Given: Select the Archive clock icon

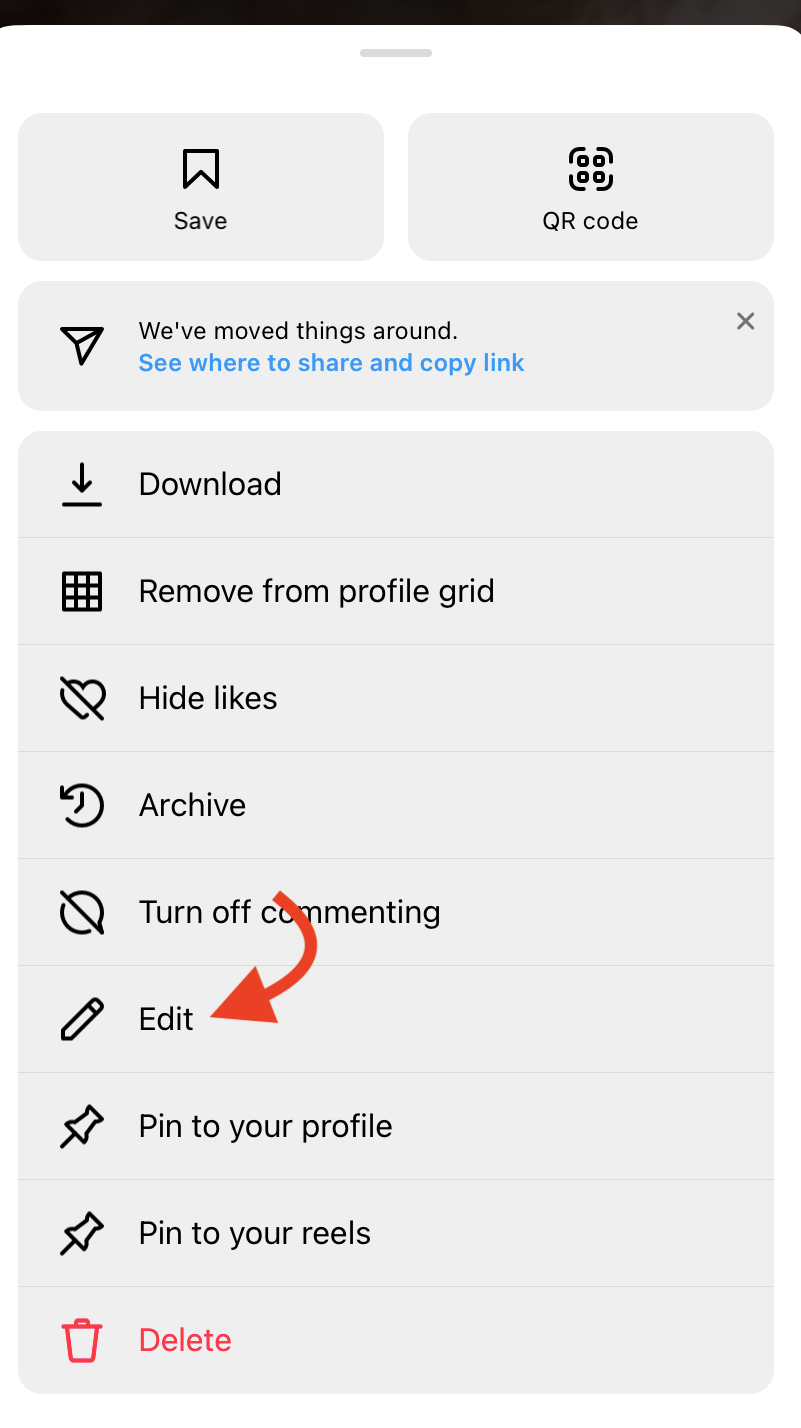Looking at the screenshot, I should 81,805.
